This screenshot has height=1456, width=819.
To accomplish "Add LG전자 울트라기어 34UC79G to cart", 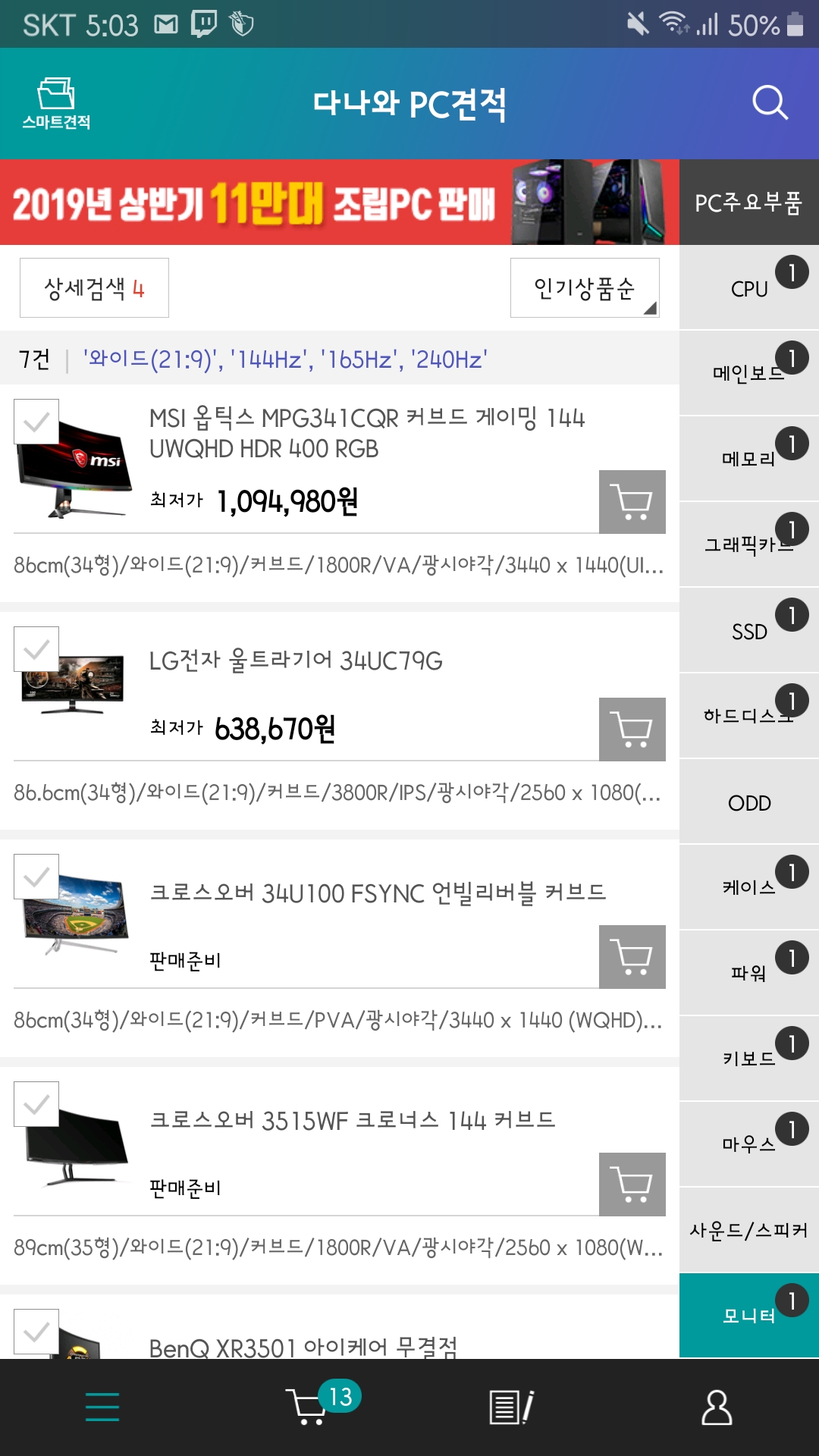I will click(632, 730).
